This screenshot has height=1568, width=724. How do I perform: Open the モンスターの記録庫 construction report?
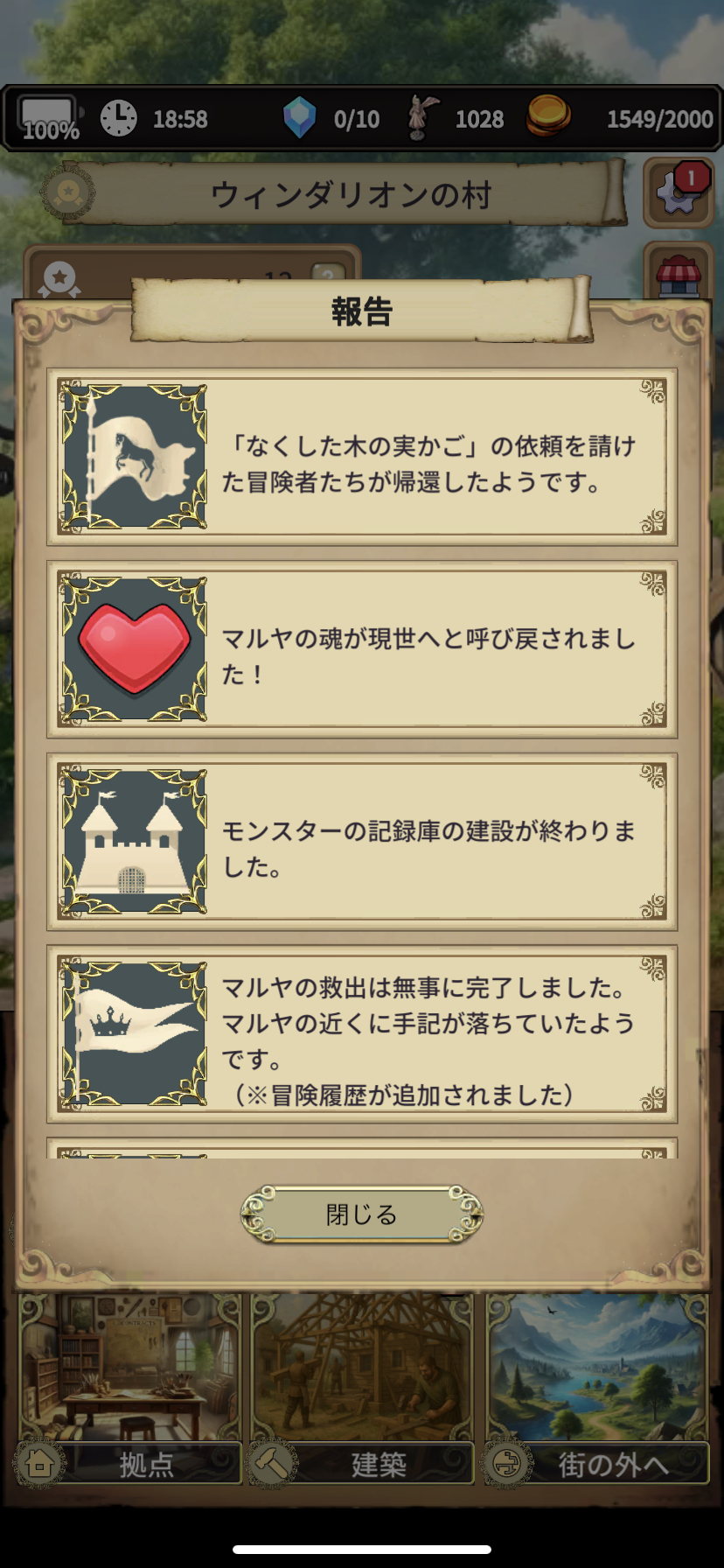pyautogui.click(x=361, y=842)
